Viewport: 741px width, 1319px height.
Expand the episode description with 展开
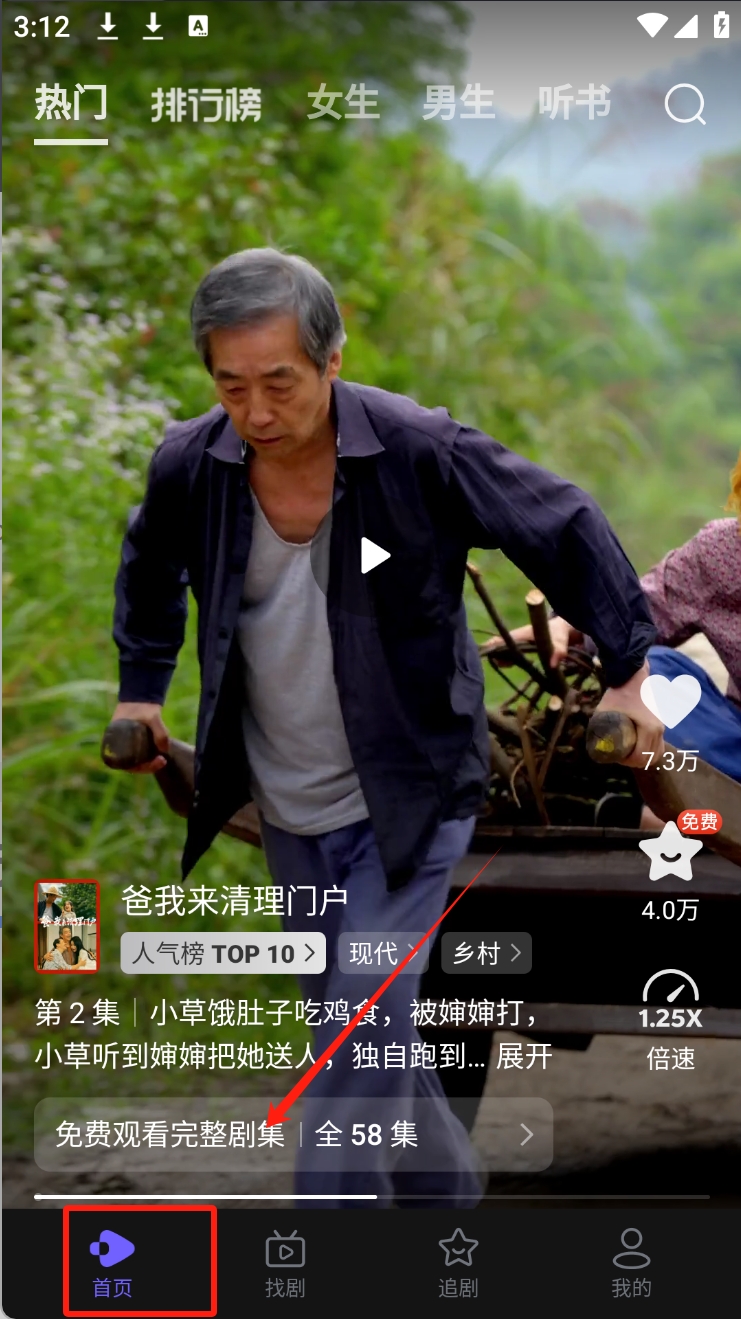tap(524, 1056)
